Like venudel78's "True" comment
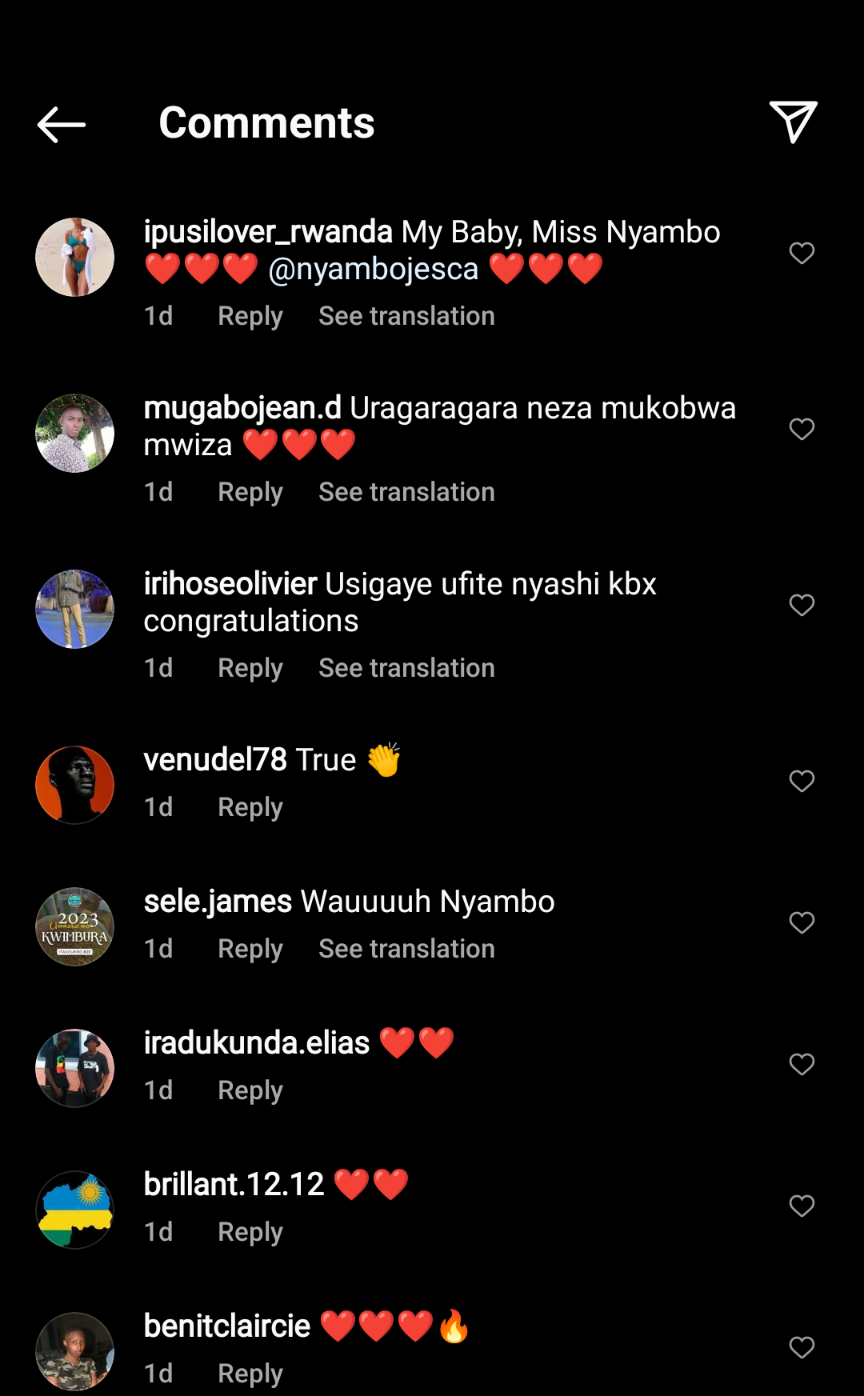Viewport: 864px width, 1396px height. point(802,782)
